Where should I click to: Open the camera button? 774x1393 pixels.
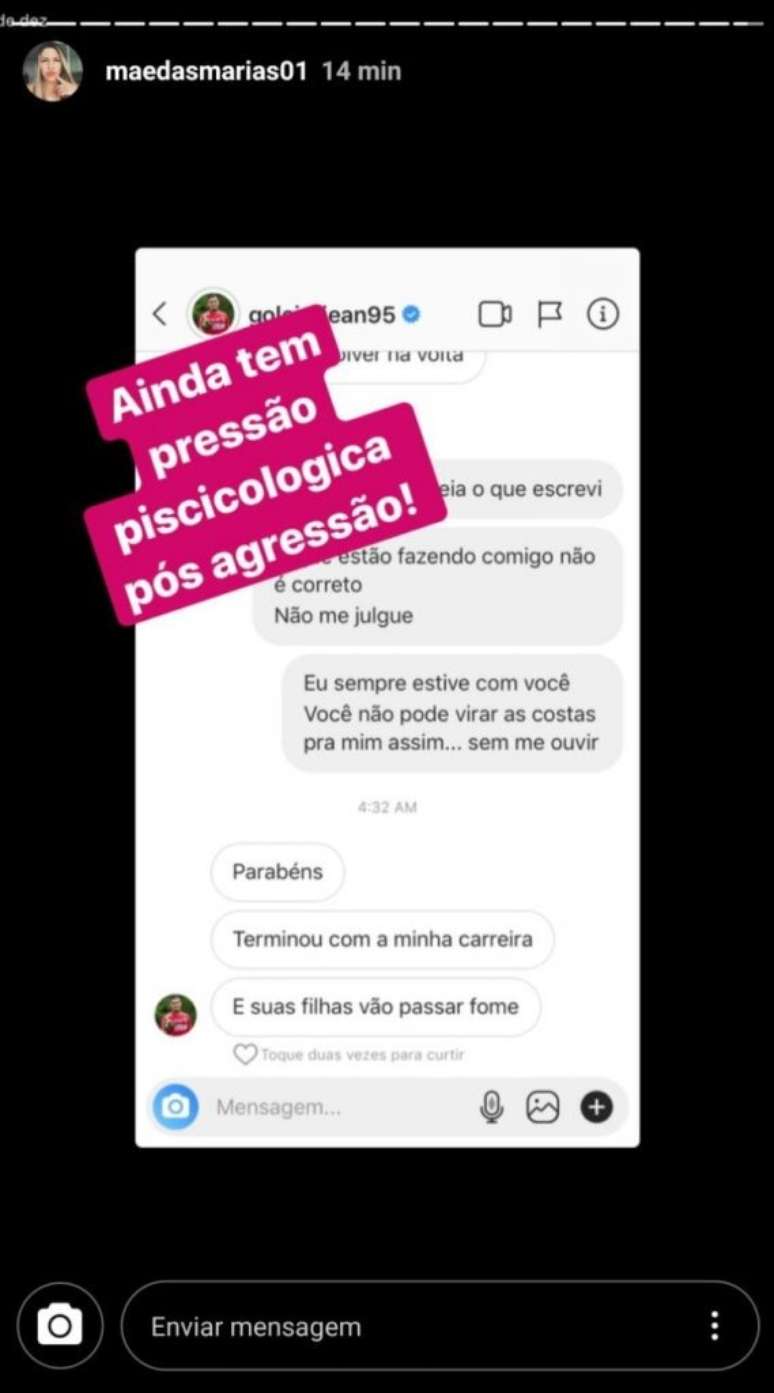click(x=60, y=1325)
